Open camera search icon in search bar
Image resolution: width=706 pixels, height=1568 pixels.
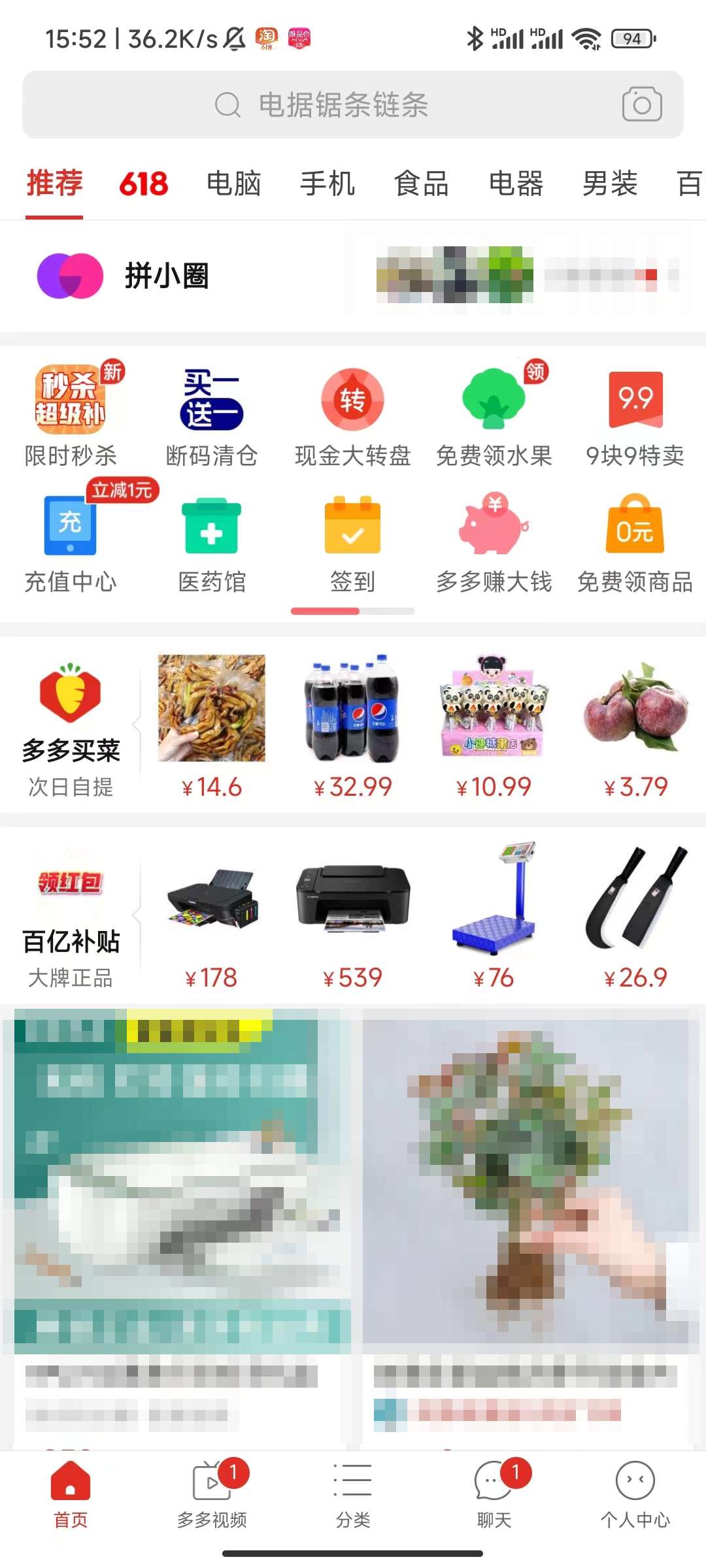(x=641, y=105)
